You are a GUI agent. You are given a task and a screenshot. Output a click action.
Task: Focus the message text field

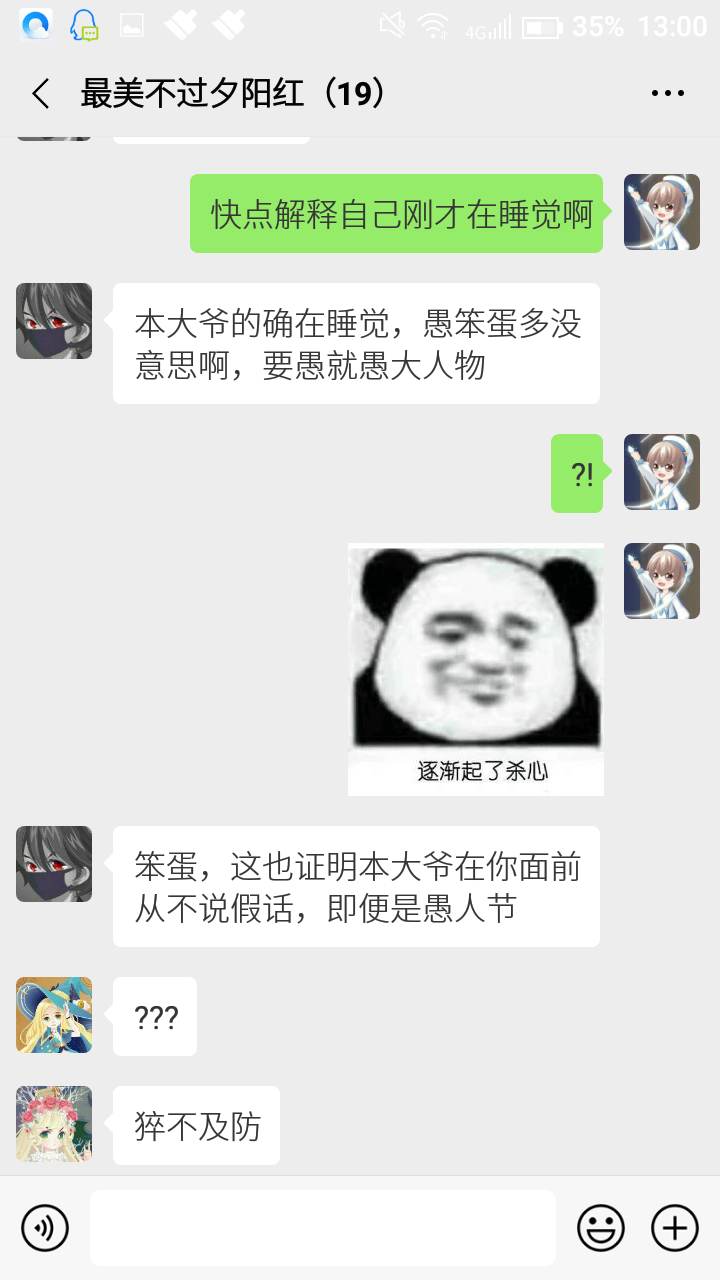[322, 1227]
